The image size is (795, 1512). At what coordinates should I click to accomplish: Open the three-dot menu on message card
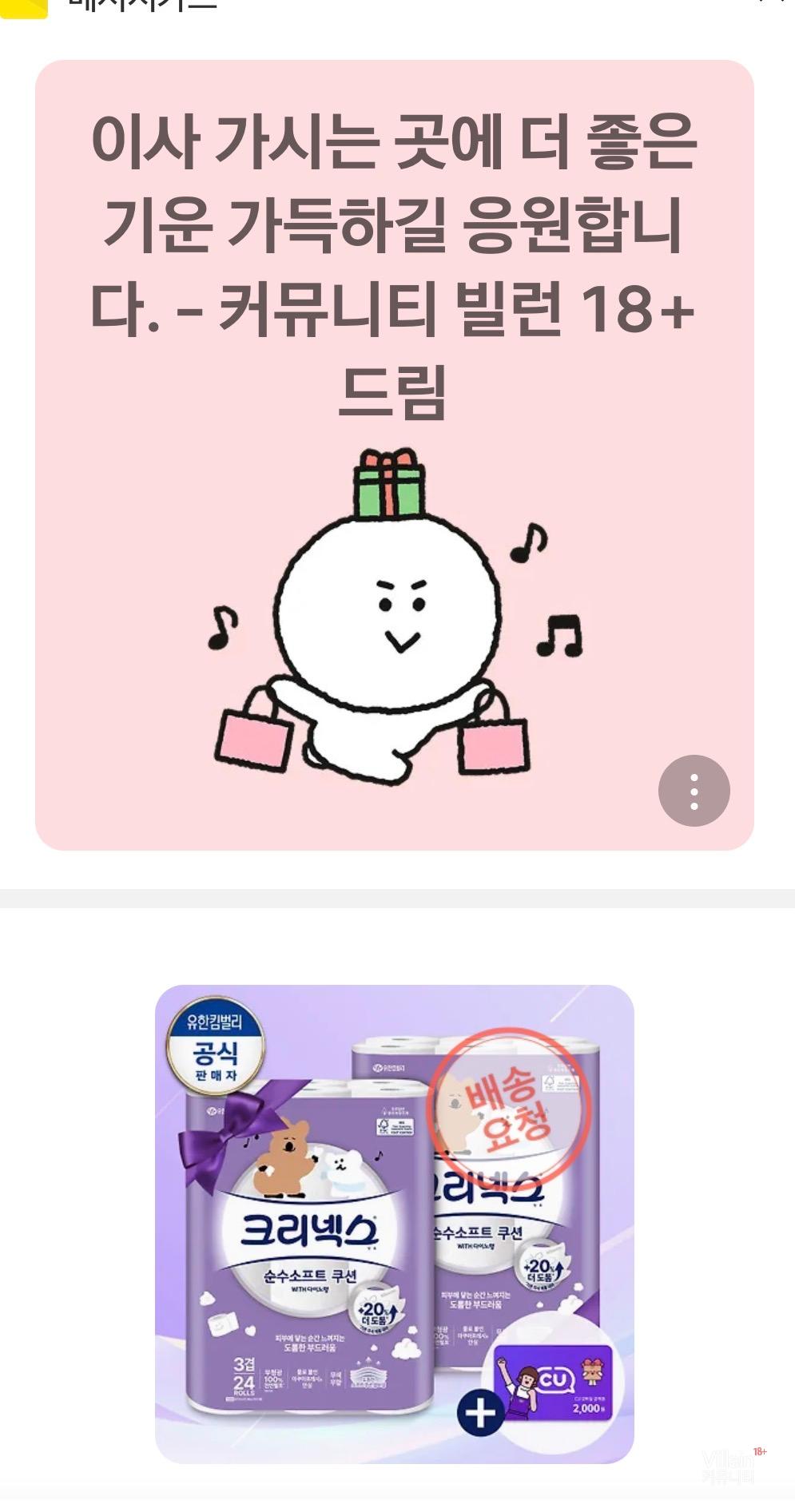coord(694,791)
